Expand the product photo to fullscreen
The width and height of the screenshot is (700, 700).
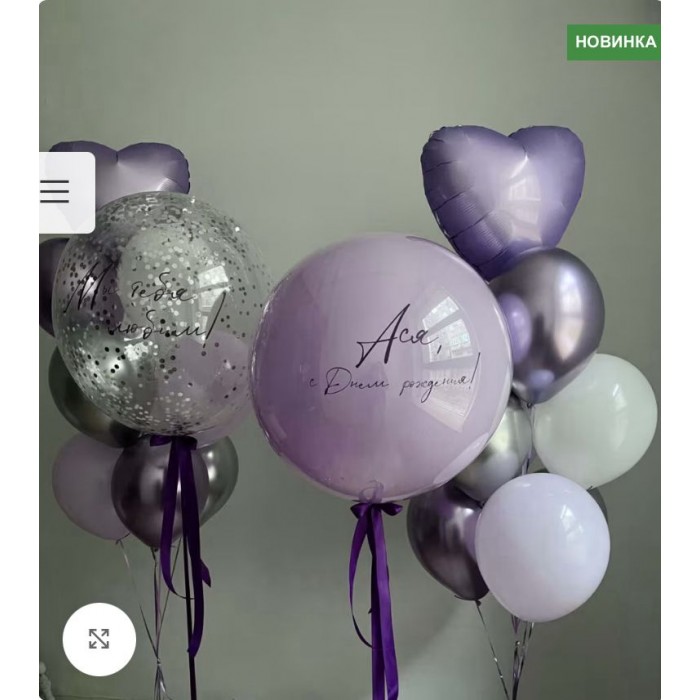tap(99, 638)
